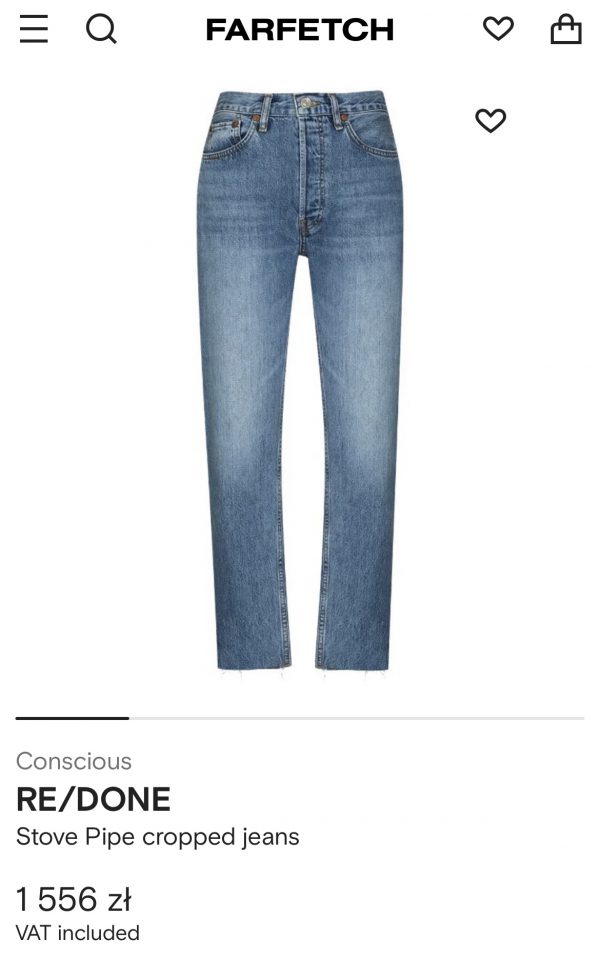
Task: Tap the FARFETCH logo to go home
Action: (x=299, y=30)
